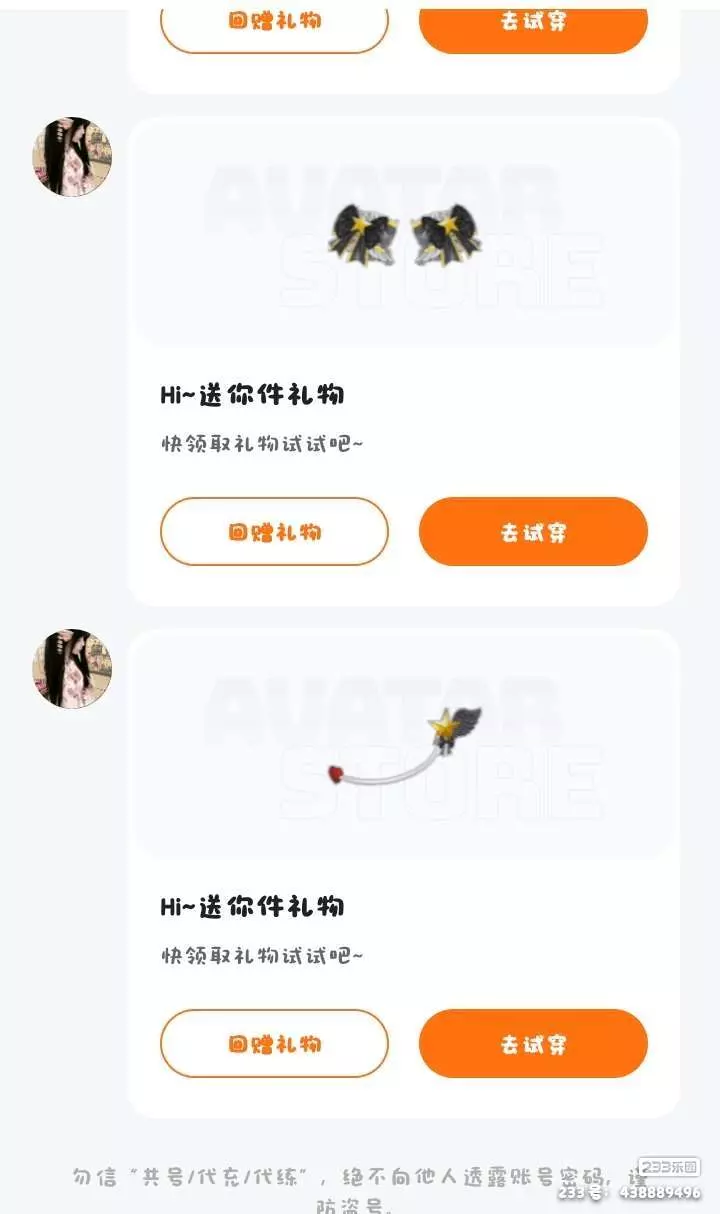
Task: Tap 回赠礼物 under the black bow gift
Action: click(274, 532)
